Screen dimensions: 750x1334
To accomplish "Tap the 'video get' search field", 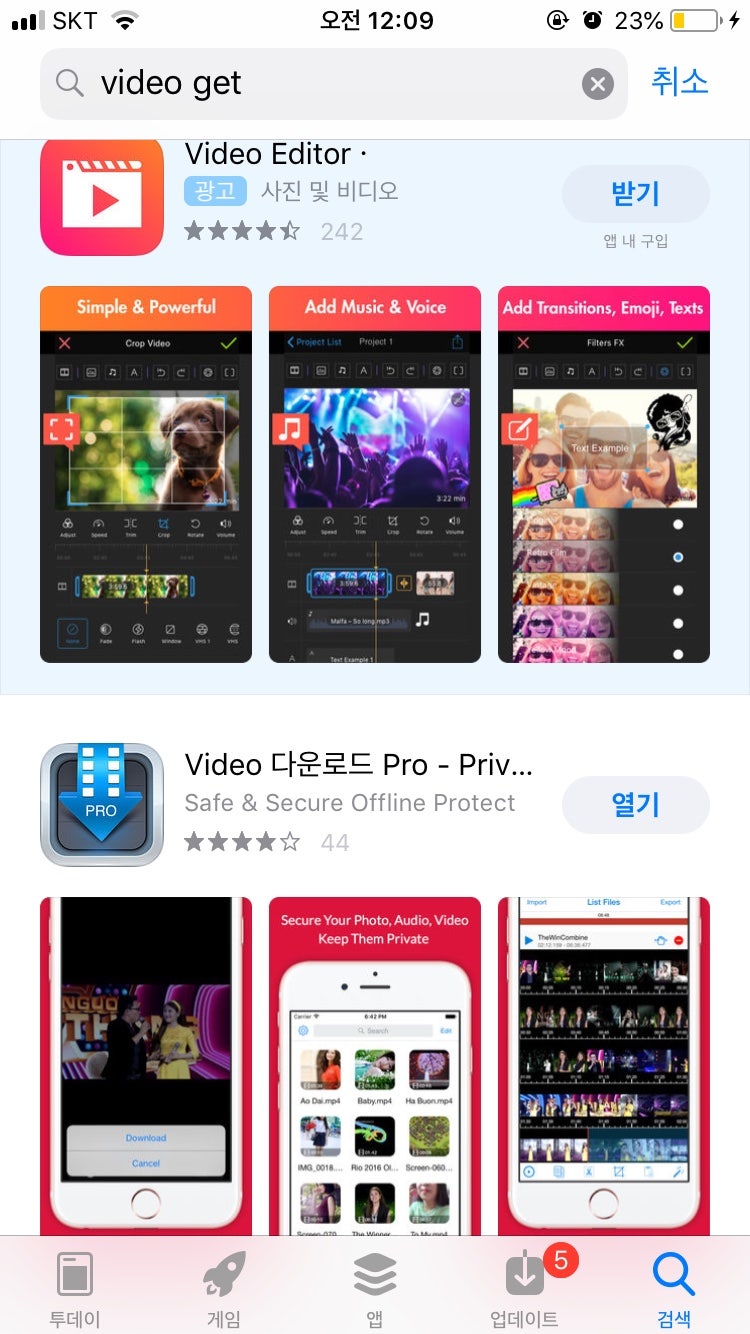I will click(333, 84).
